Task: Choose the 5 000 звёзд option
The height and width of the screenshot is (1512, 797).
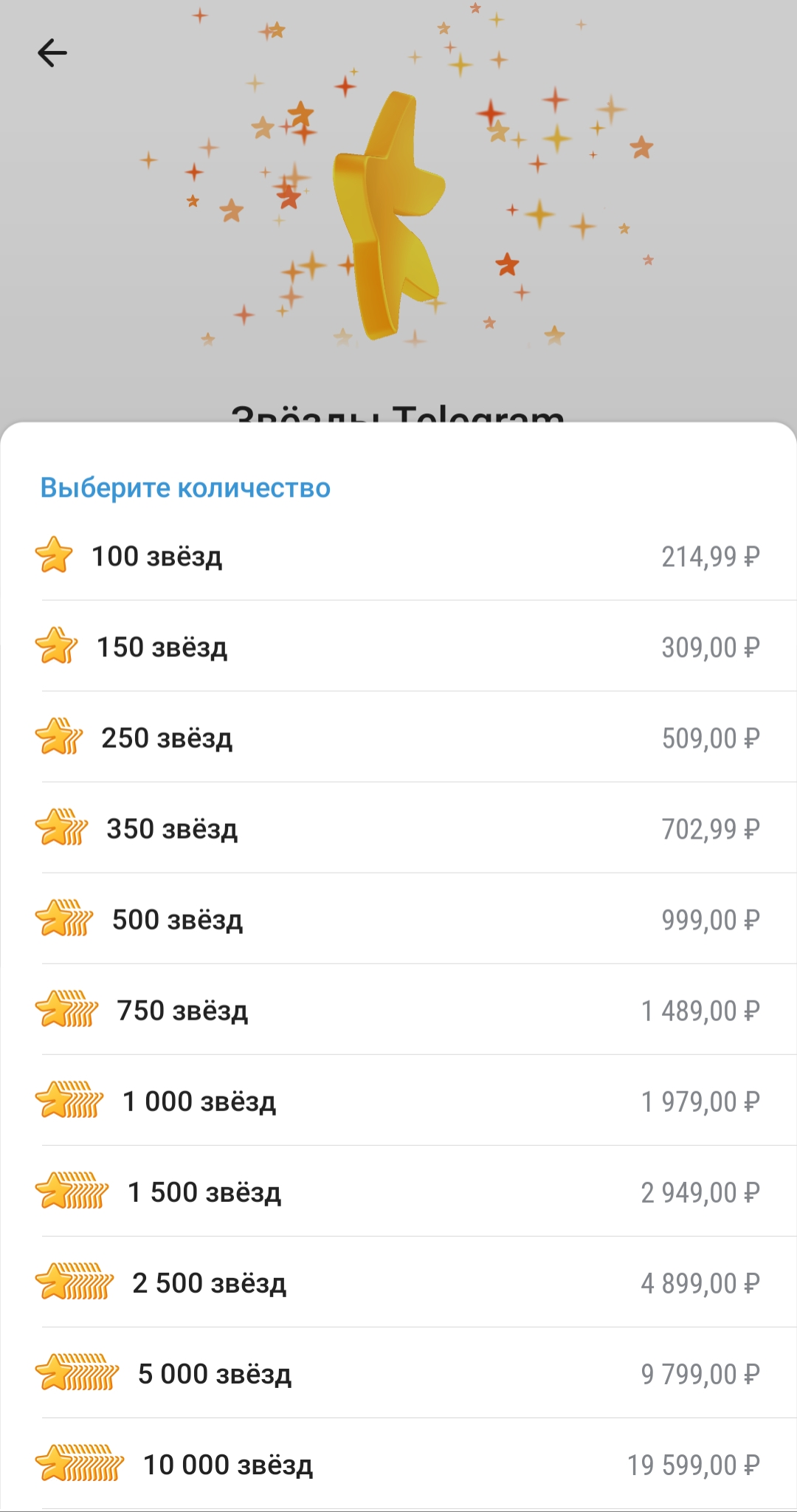Action: pyautogui.click(x=398, y=1373)
